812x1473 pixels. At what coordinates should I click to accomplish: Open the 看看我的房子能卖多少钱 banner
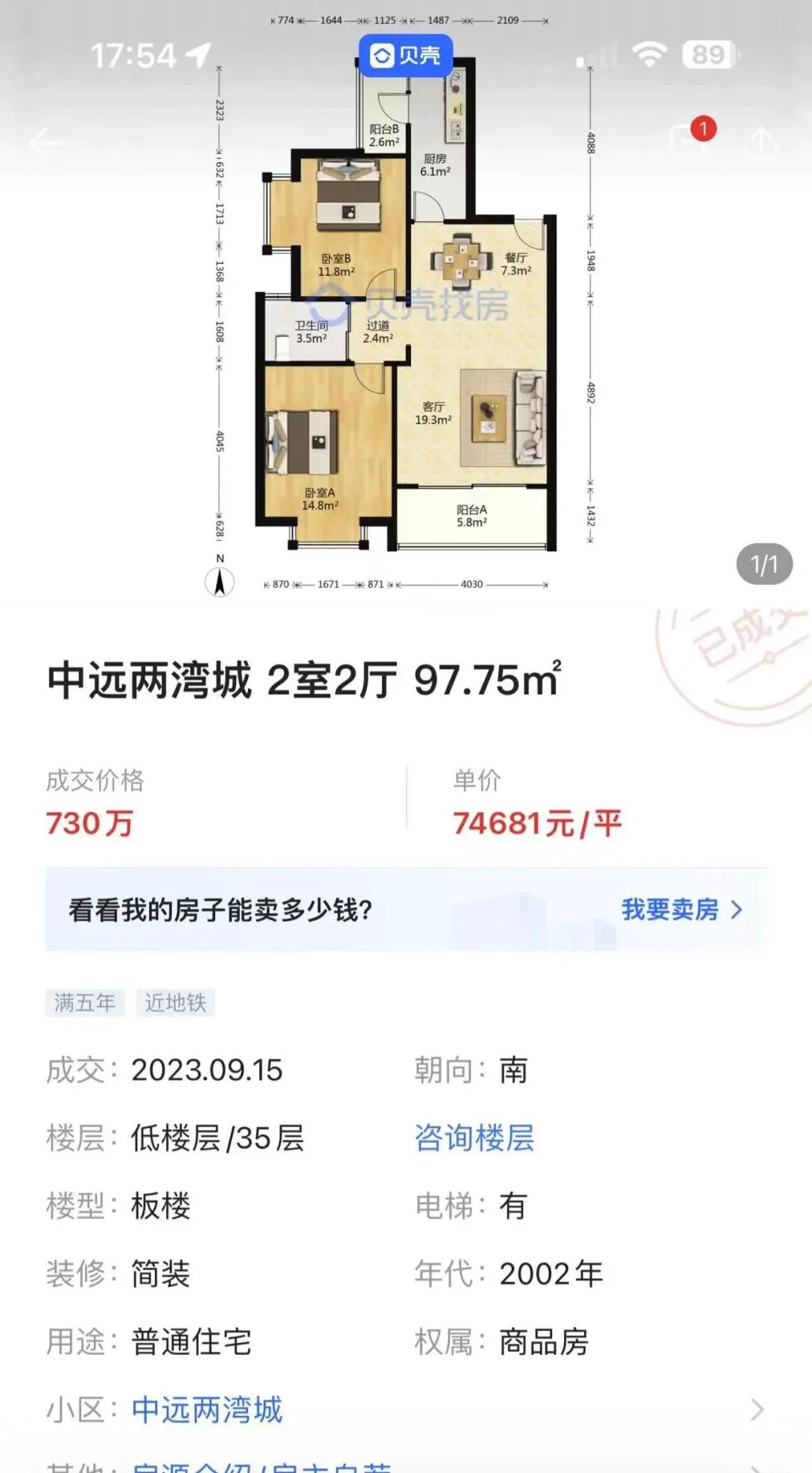coord(406,910)
